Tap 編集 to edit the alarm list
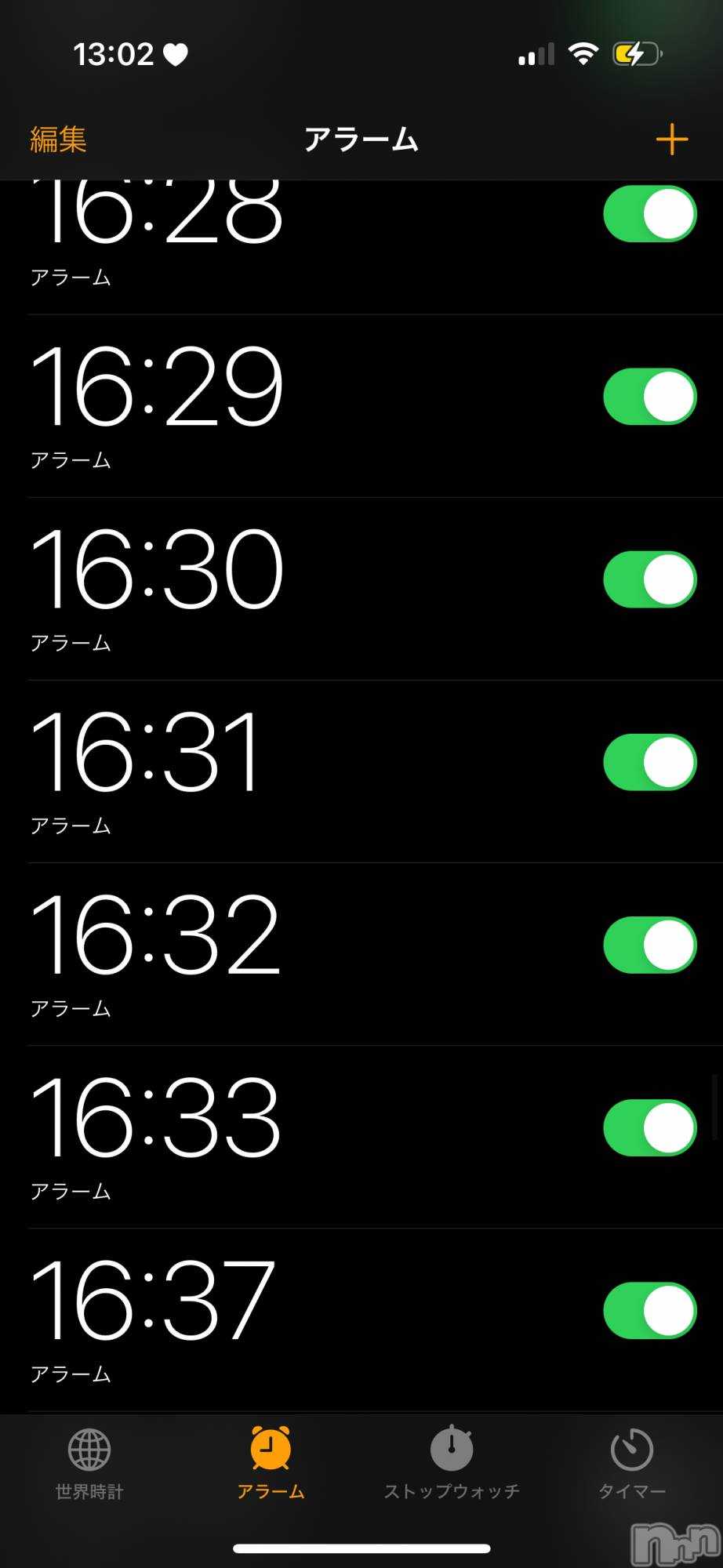723x1568 pixels. coord(58,140)
